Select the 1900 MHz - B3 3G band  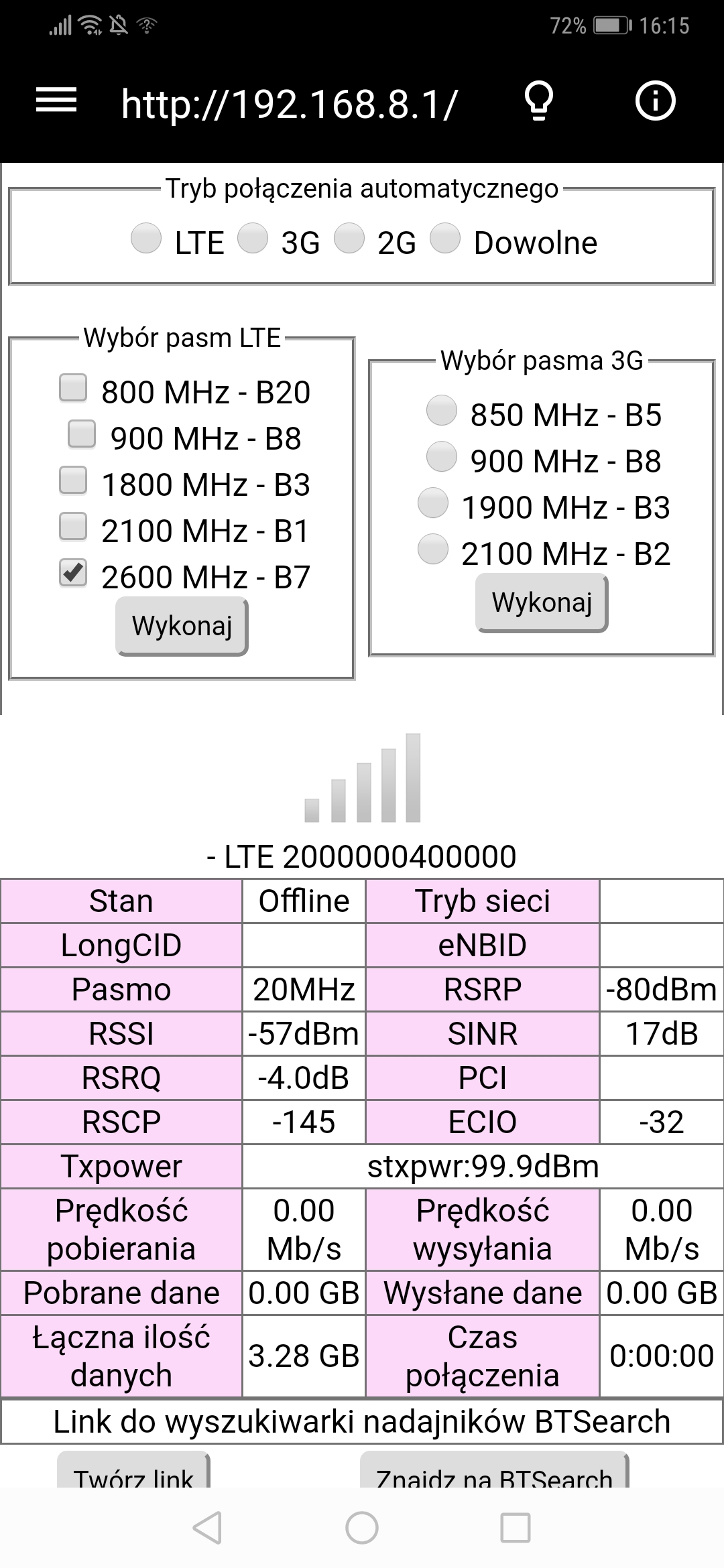[433, 503]
